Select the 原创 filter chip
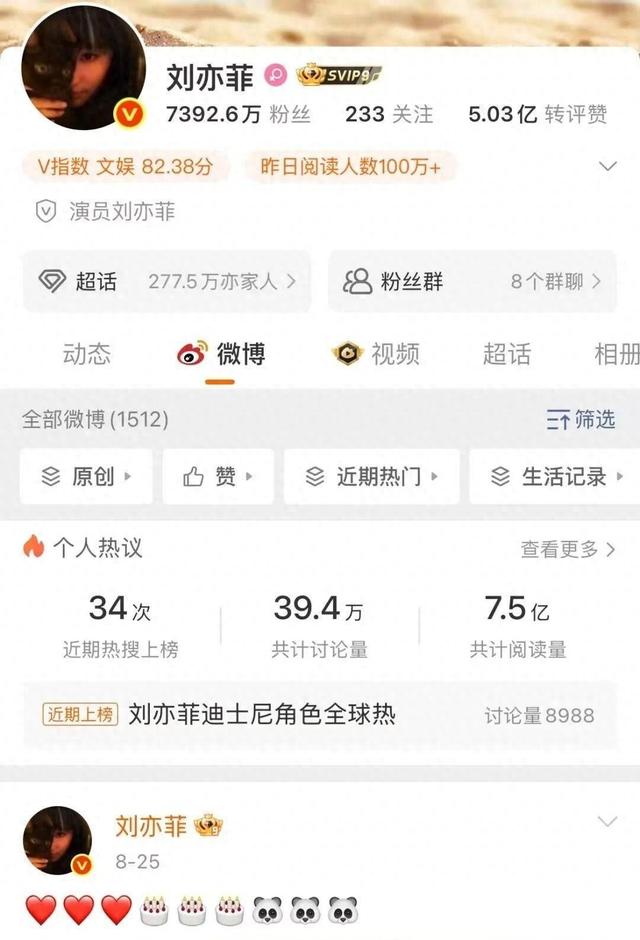The image size is (640, 940). tap(87, 476)
